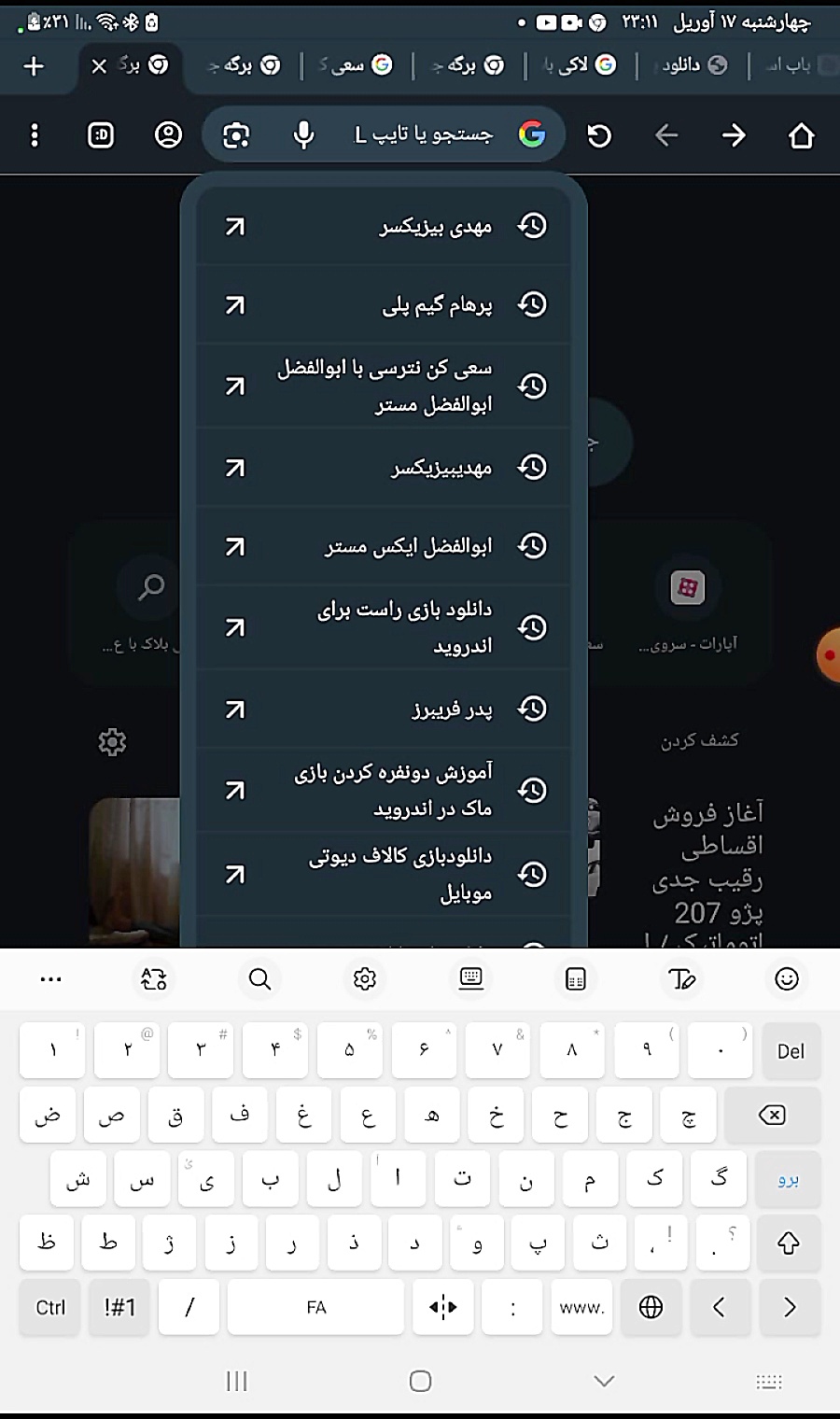The image size is (840, 1419).
Task: Open a new browser tab
Action: pos(34,66)
